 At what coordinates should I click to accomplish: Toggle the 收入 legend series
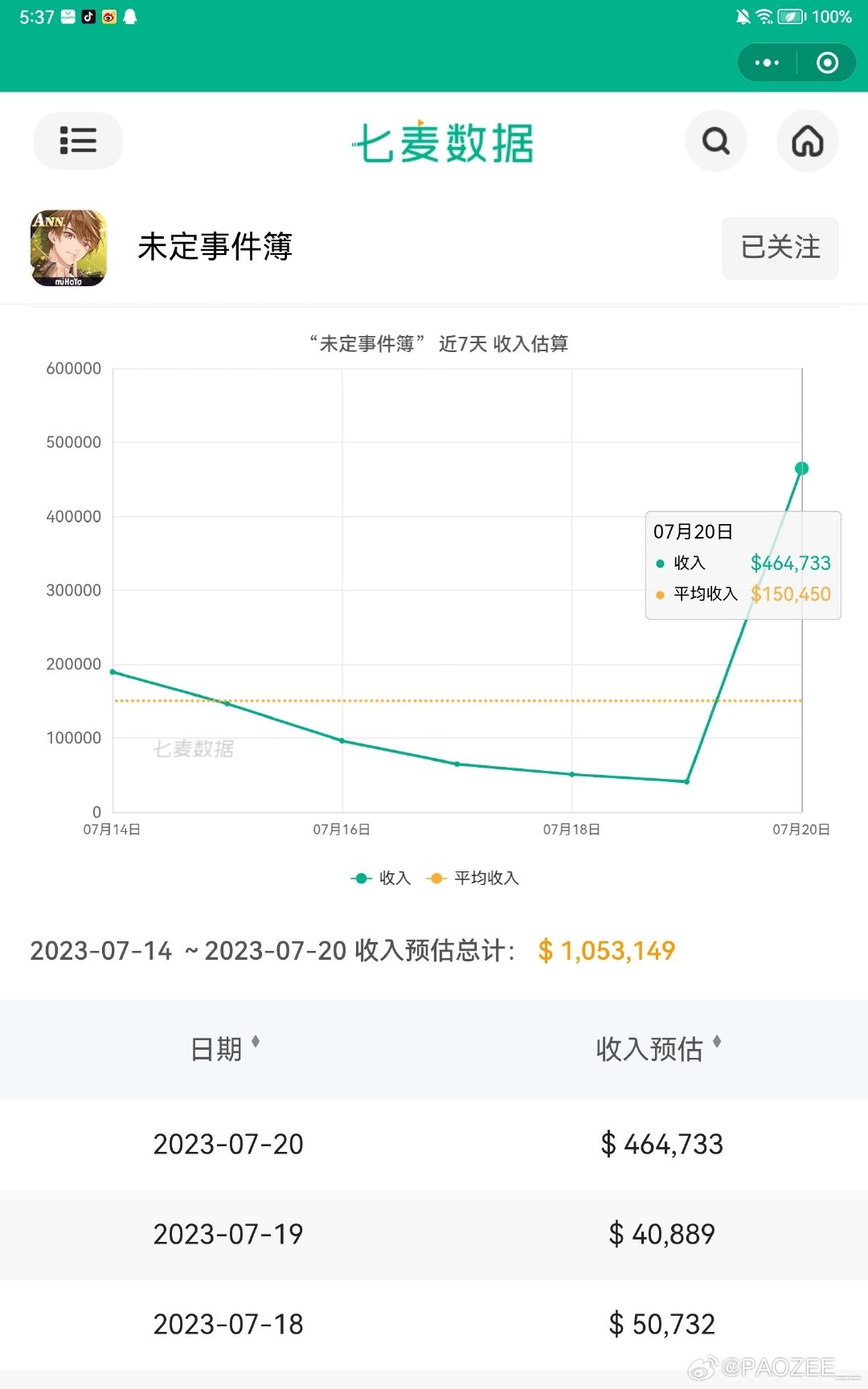pos(381,878)
